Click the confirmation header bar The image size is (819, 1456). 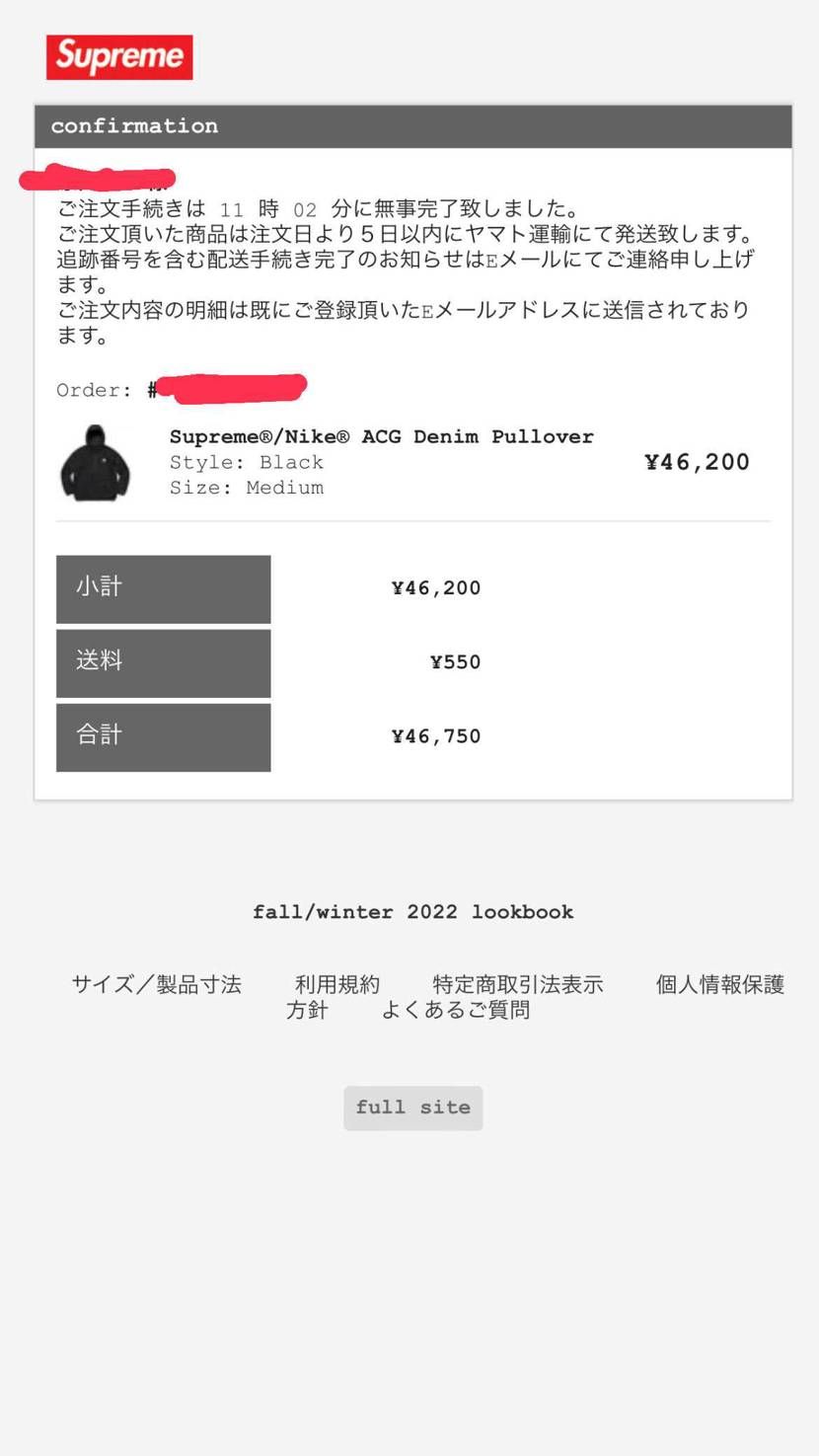412,125
